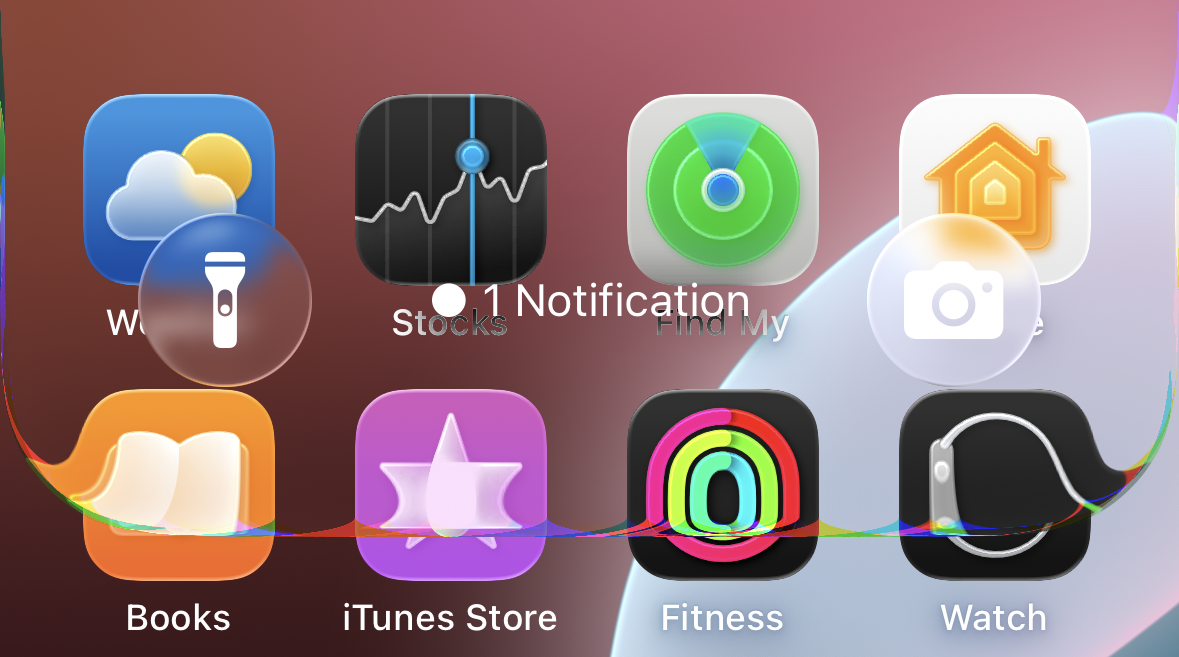The image size is (1179, 657).
Task: Tap the 1 Notification indicator
Action: click(591, 300)
